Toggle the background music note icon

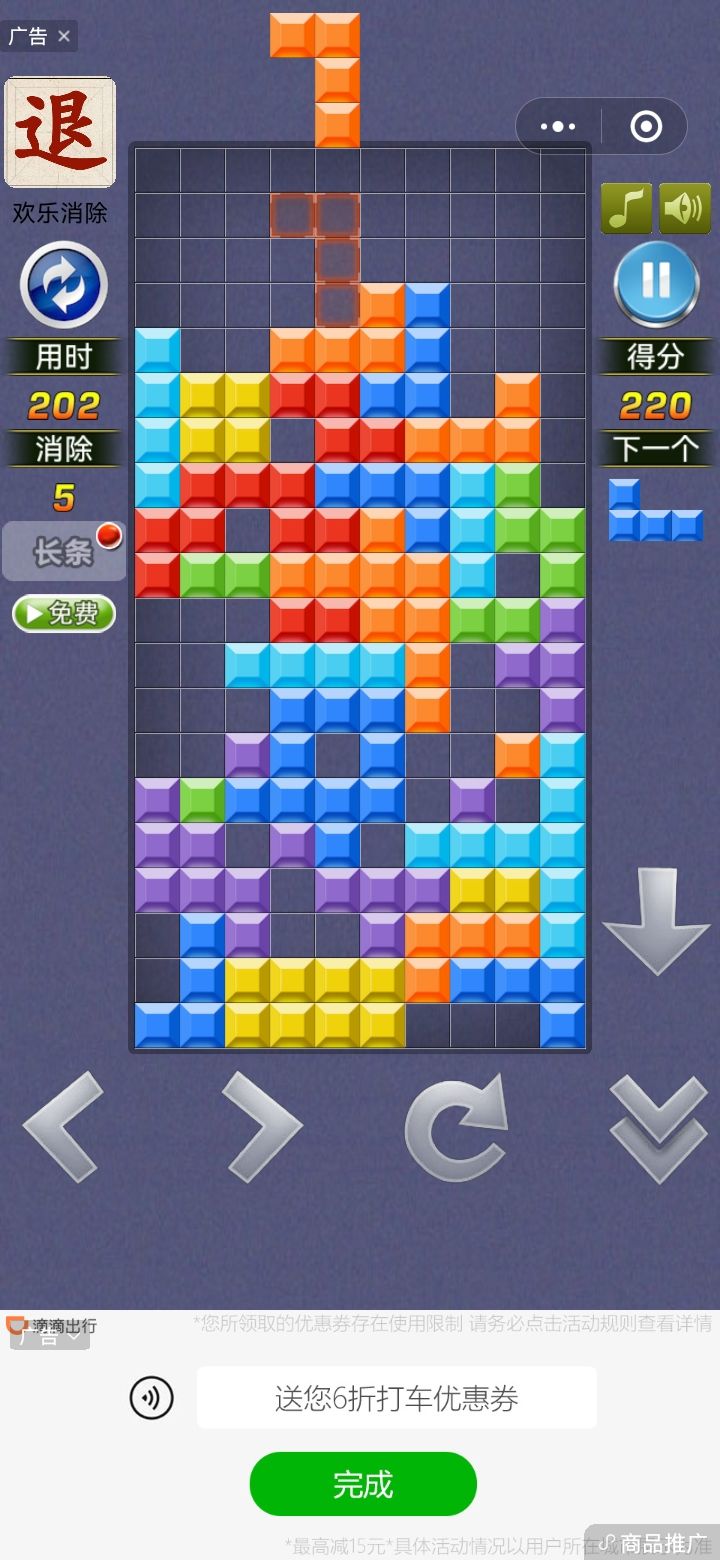tap(626, 209)
